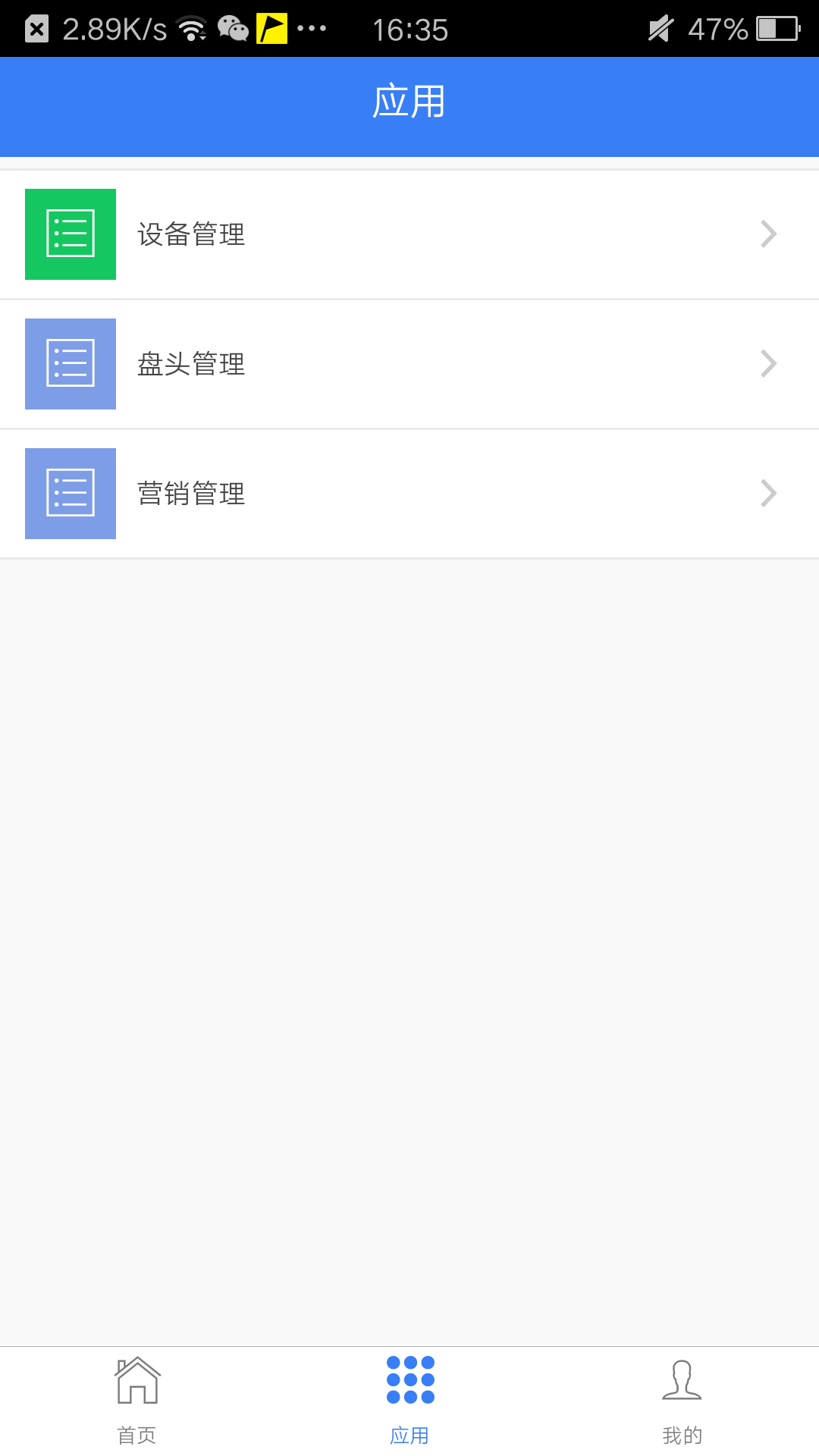
Task: Expand the 设备管理 chevron arrow
Action: tap(768, 234)
